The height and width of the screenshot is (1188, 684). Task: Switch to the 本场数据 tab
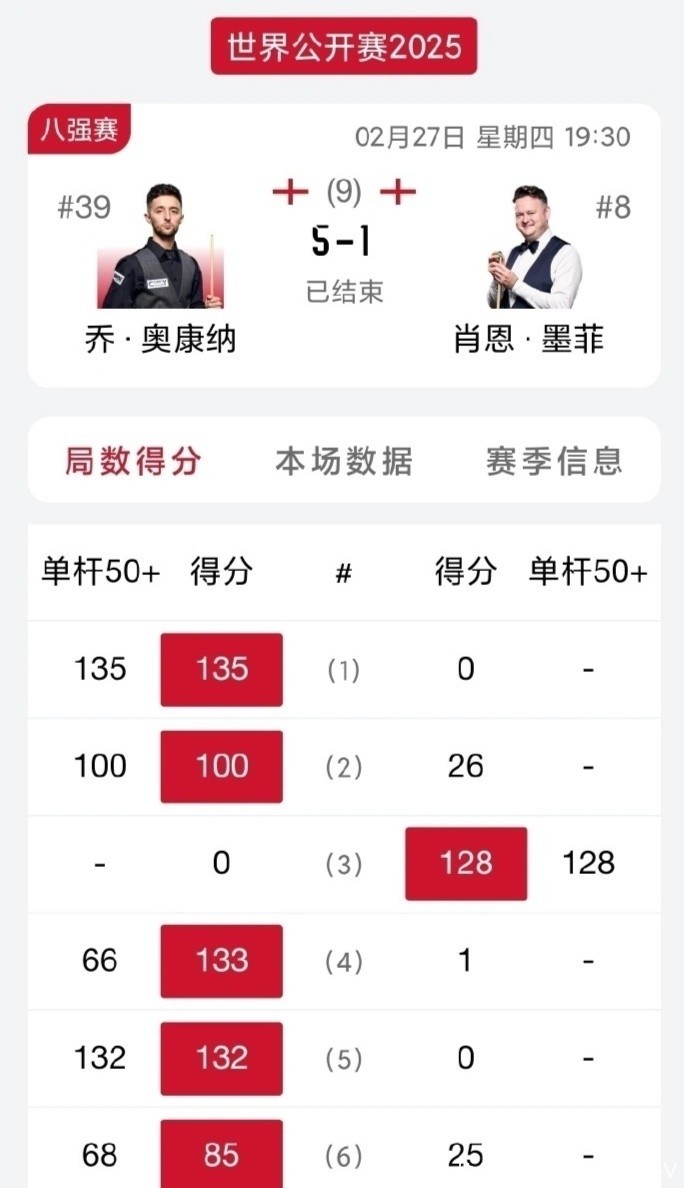[x=343, y=461]
